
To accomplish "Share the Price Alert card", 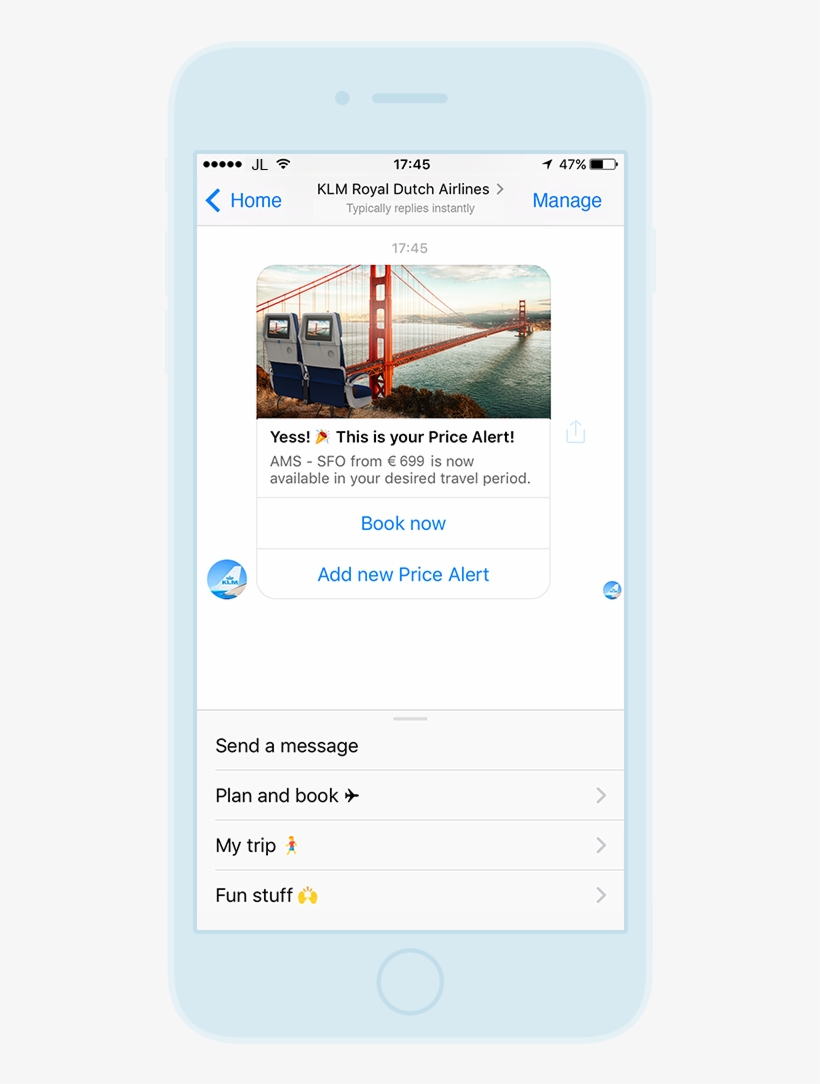I will point(575,432).
